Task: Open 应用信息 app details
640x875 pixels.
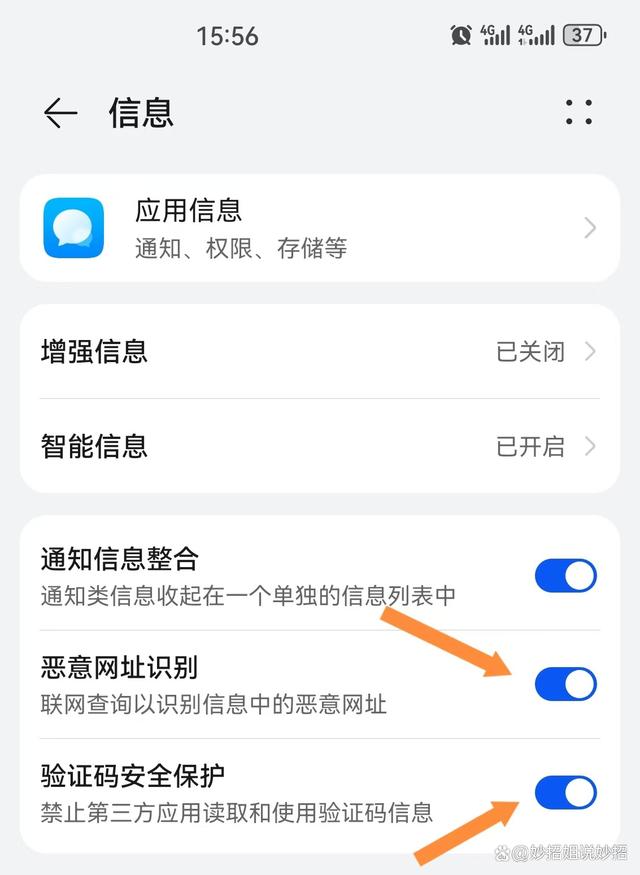Action: (x=320, y=228)
